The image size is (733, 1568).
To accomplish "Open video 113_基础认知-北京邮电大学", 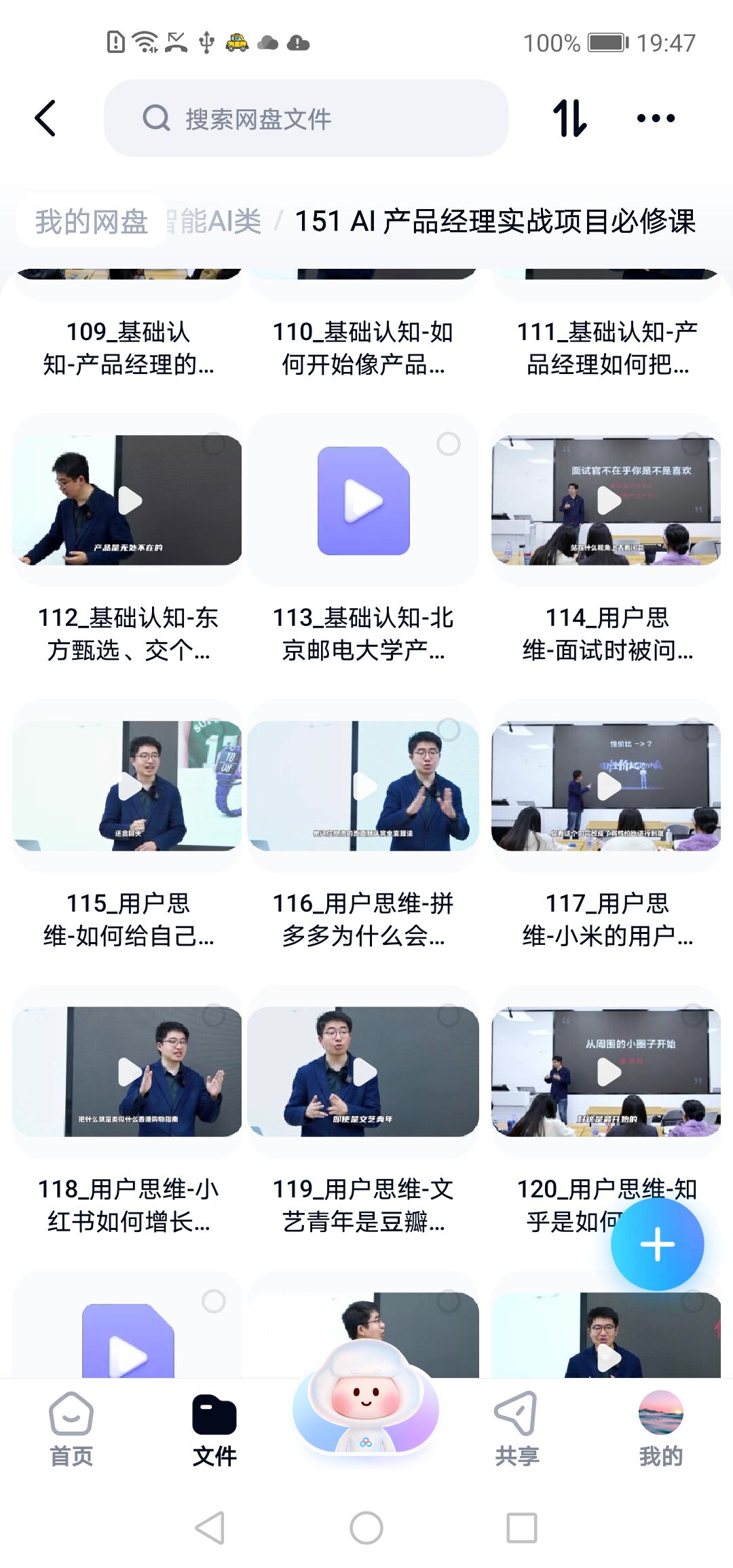I will point(363,500).
